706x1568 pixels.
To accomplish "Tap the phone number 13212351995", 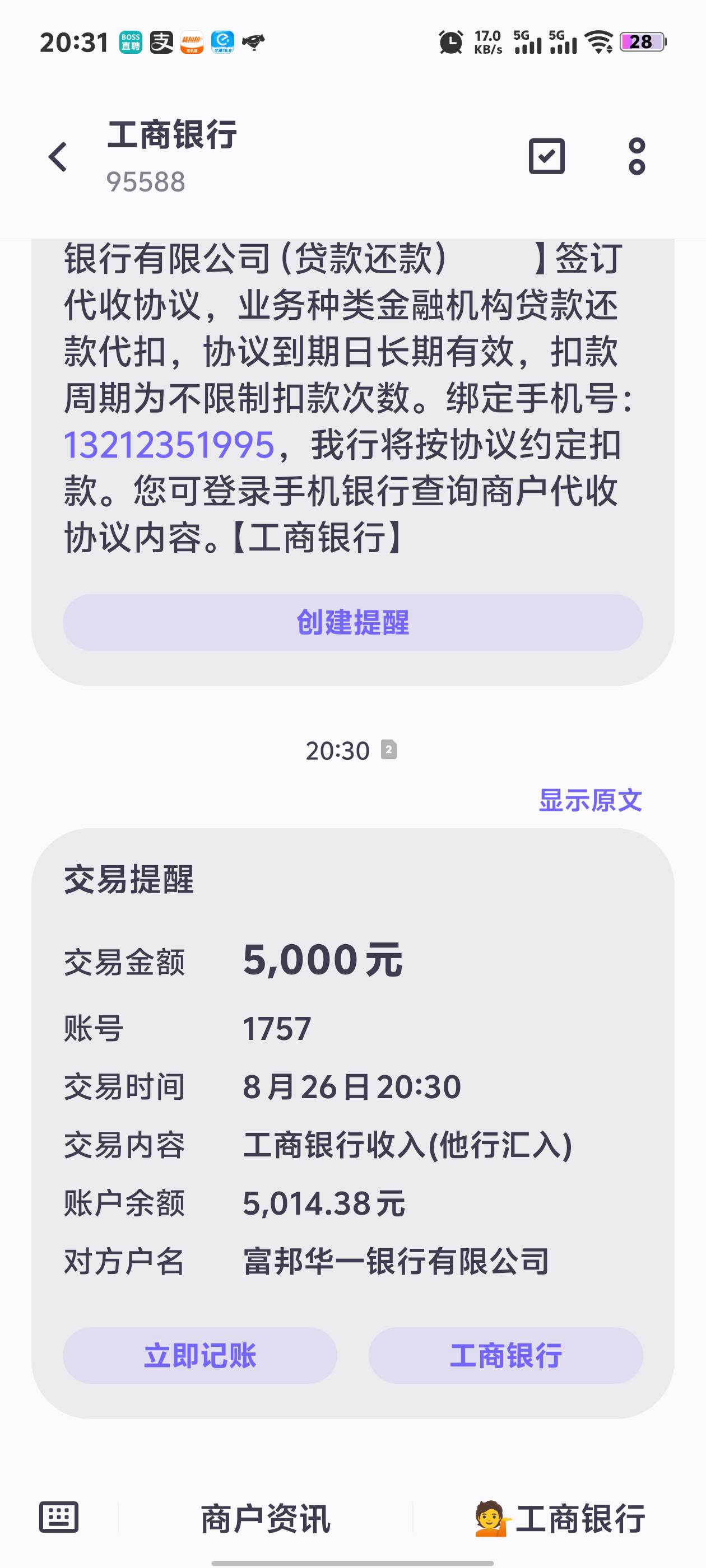I will coord(169,444).
